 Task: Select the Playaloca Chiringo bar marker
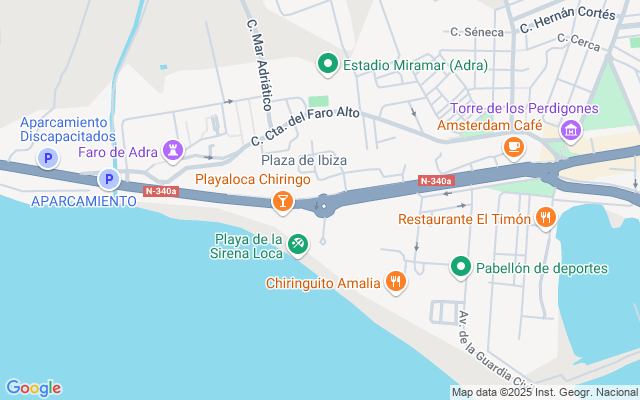point(283,202)
